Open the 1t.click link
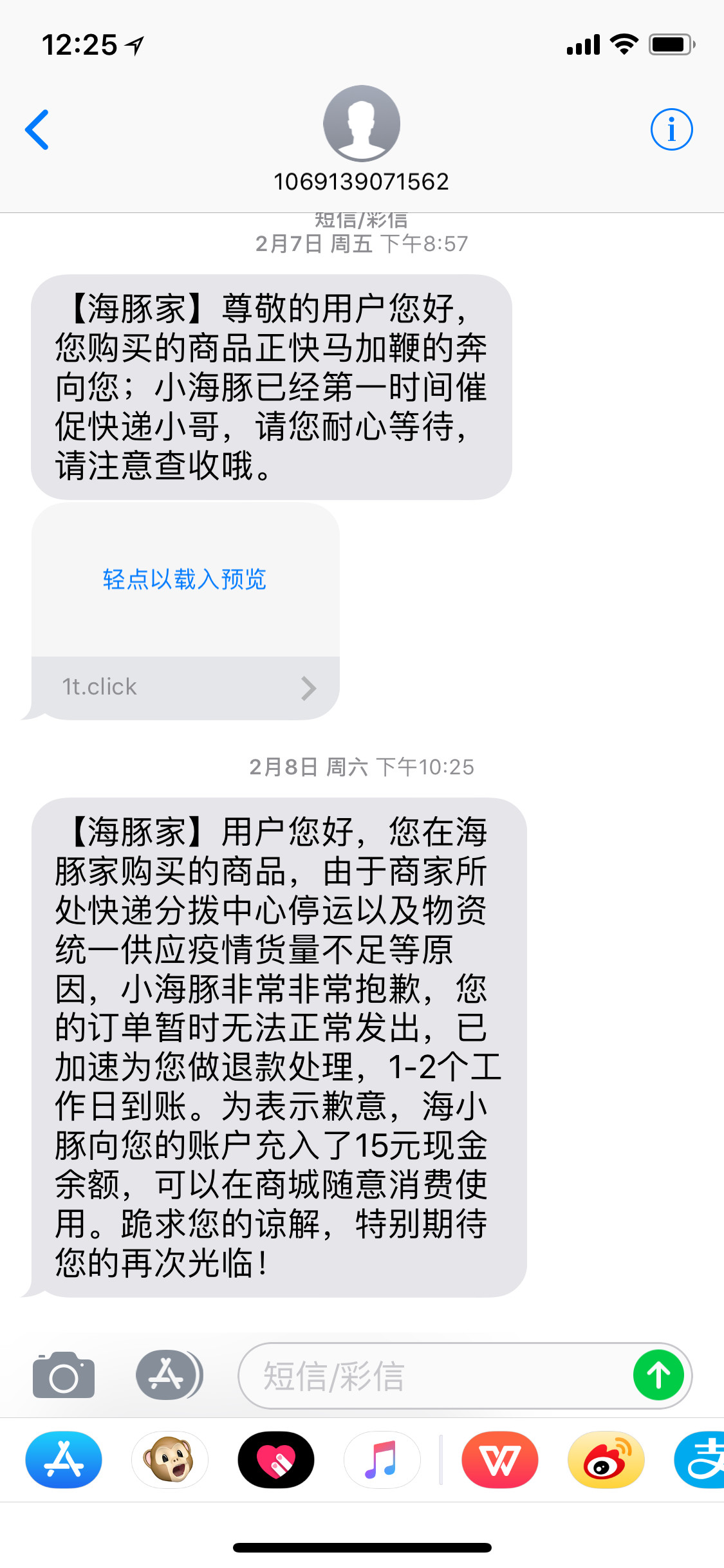 pyautogui.click(x=185, y=687)
